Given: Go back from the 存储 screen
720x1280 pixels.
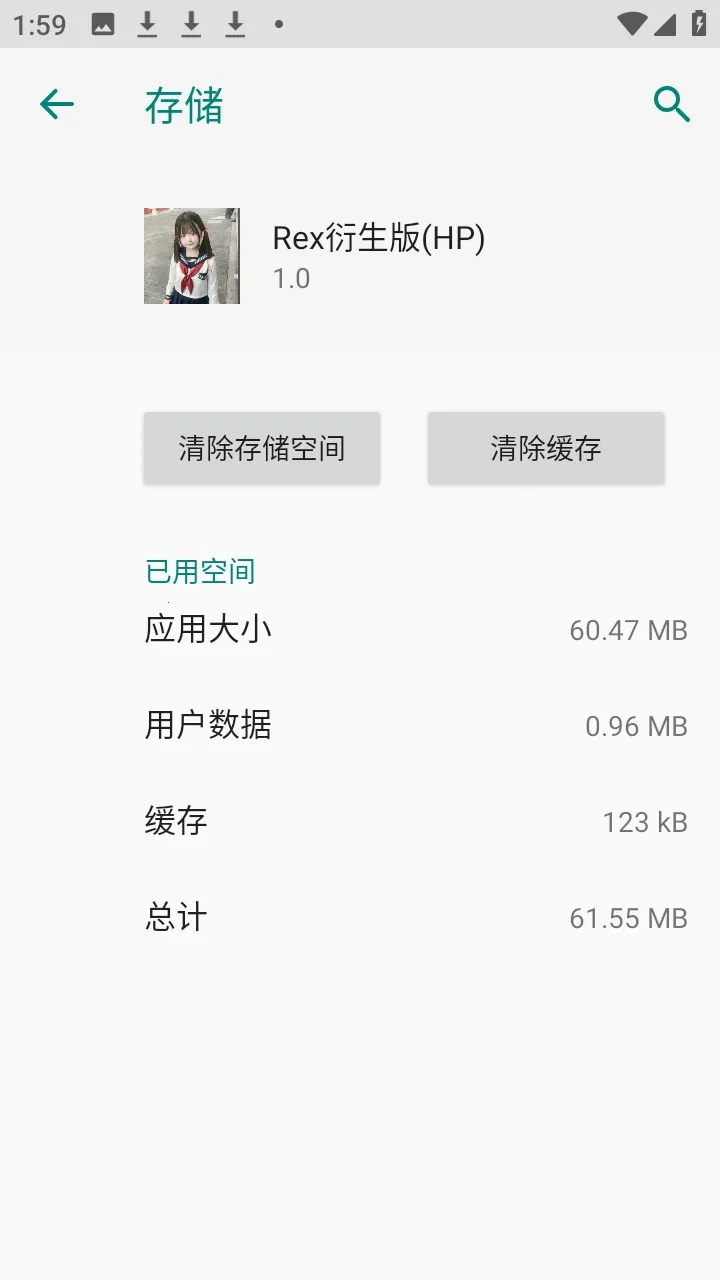Looking at the screenshot, I should pyautogui.click(x=57, y=104).
